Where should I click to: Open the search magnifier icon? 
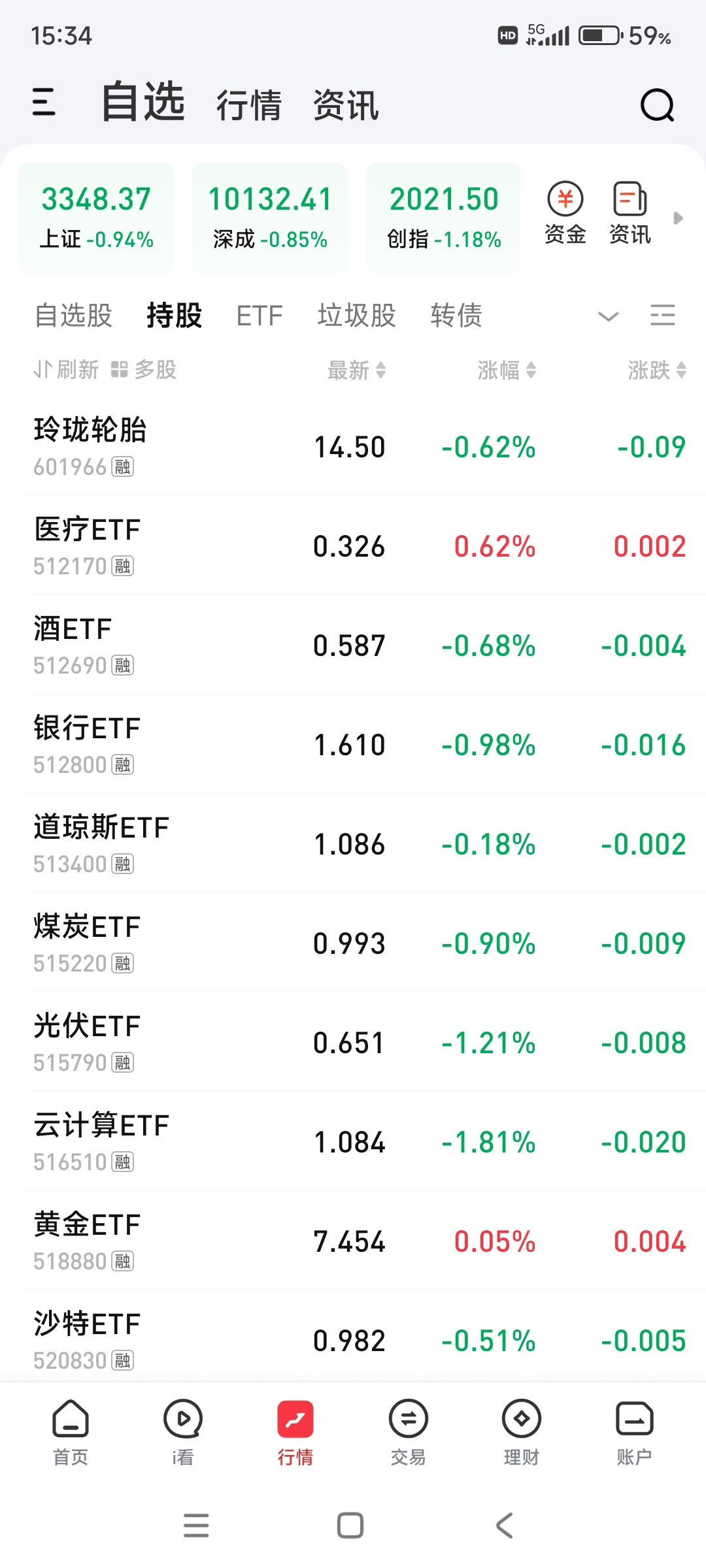(x=657, y=105)
